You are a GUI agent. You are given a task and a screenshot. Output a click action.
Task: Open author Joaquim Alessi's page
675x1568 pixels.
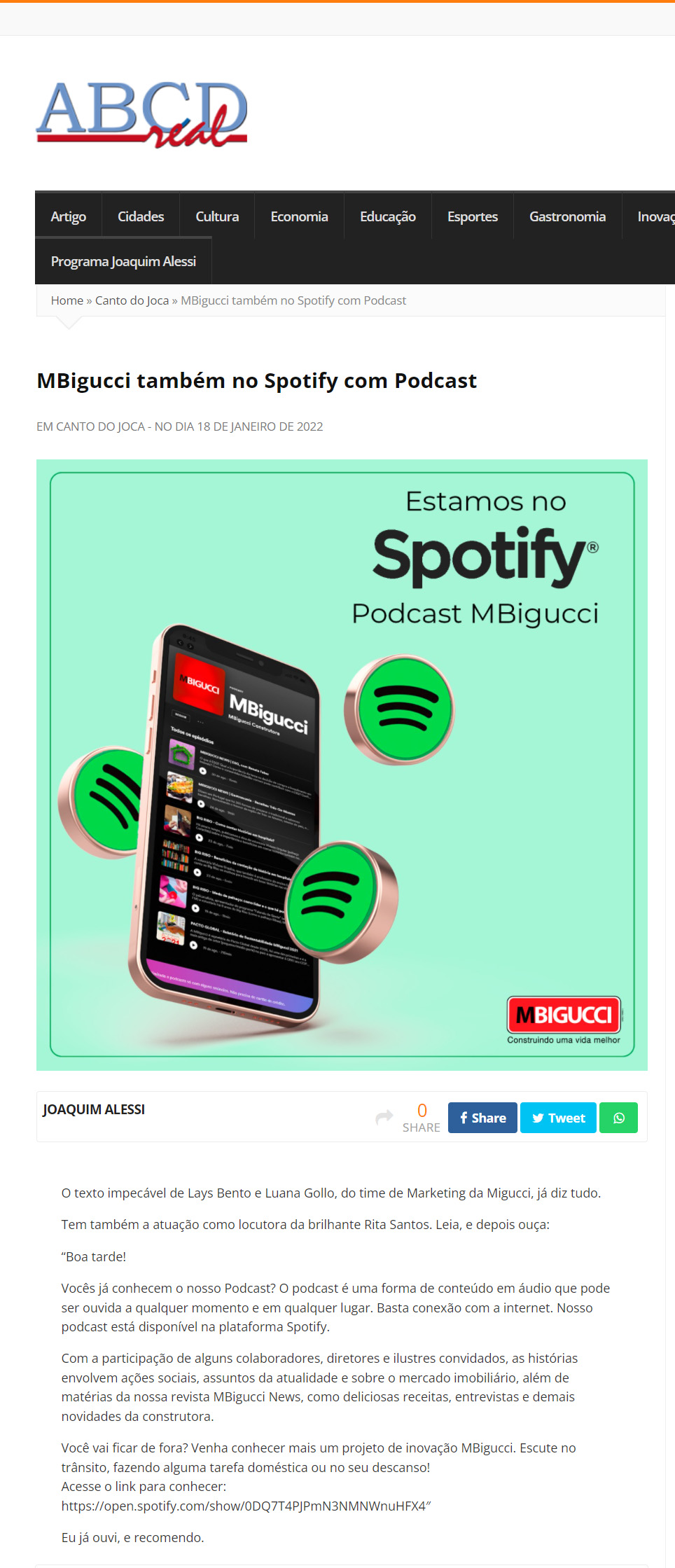pyautogui.click(x=94, y=1109)
